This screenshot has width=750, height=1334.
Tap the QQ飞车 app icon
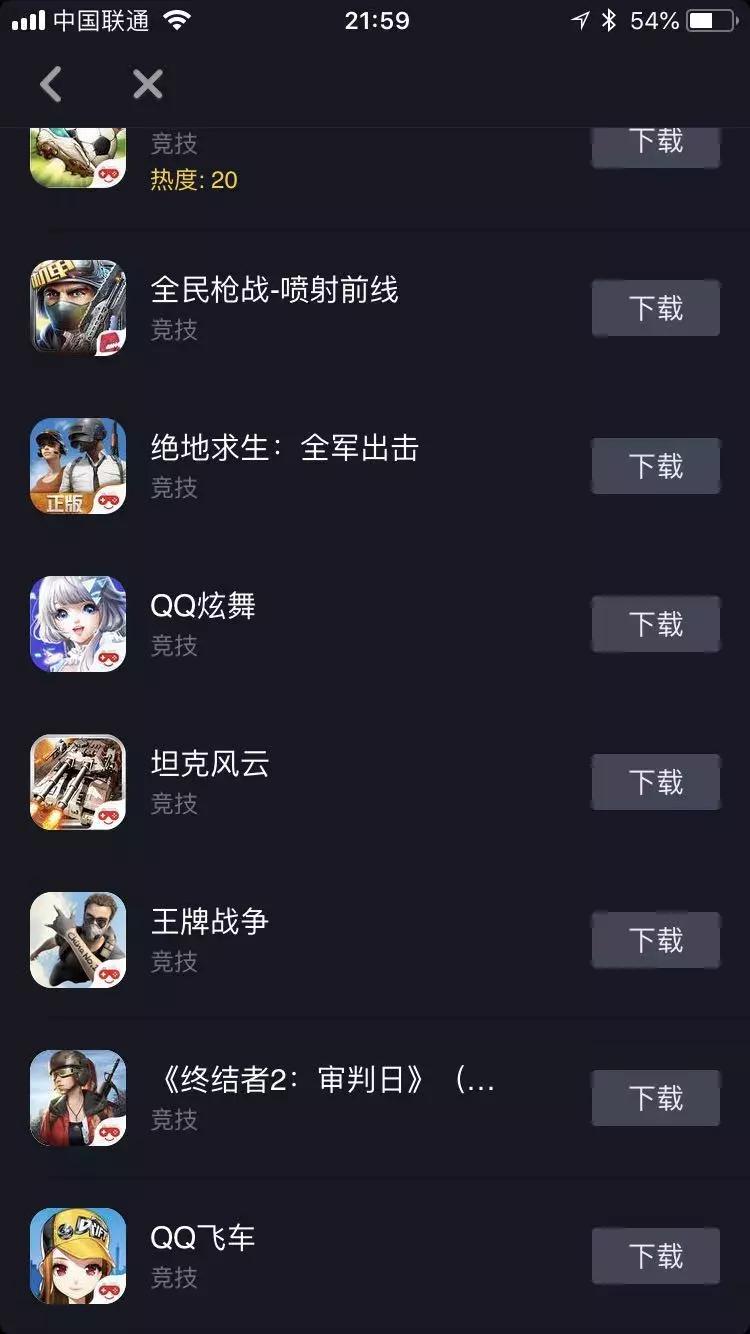tap(77, 1256)
